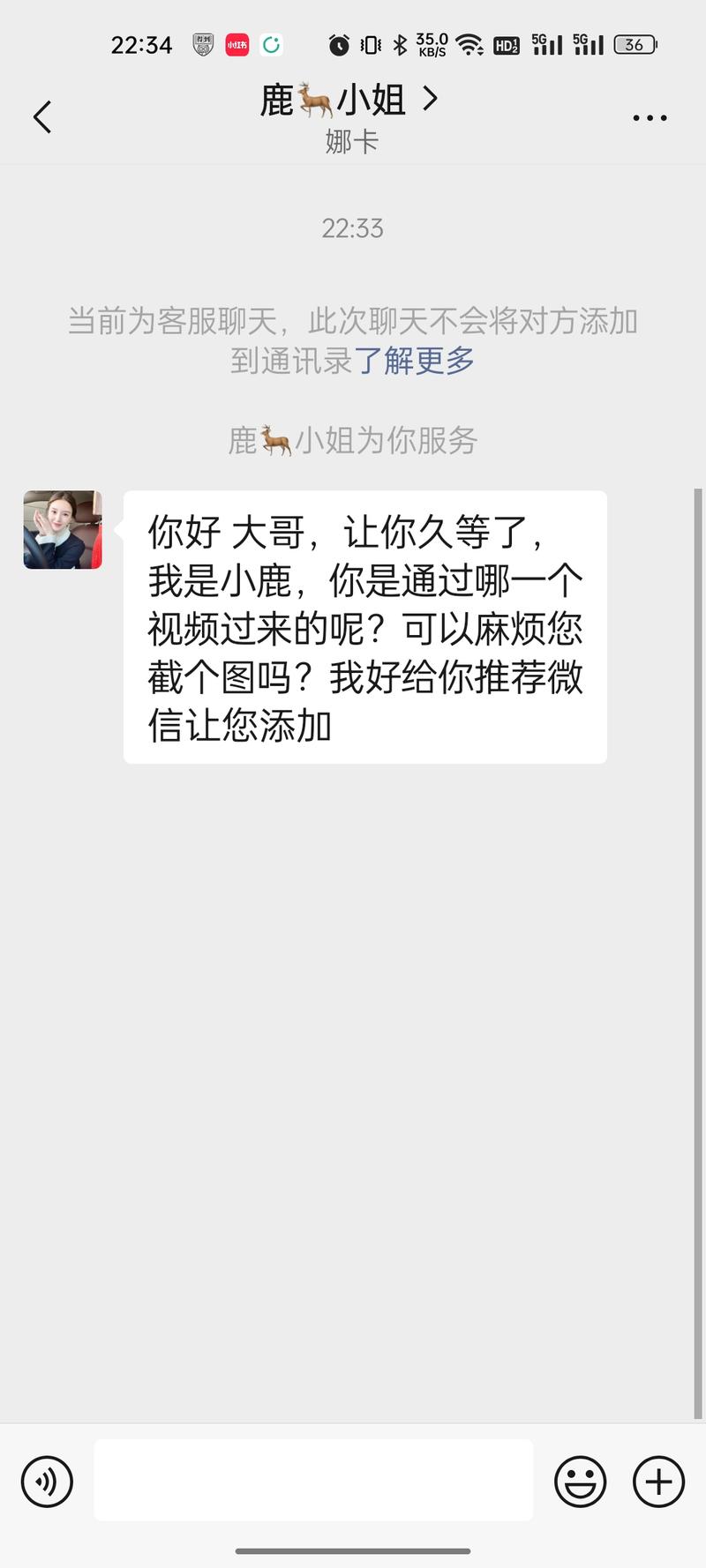Tap the 了解更多 link

[414, 361]
